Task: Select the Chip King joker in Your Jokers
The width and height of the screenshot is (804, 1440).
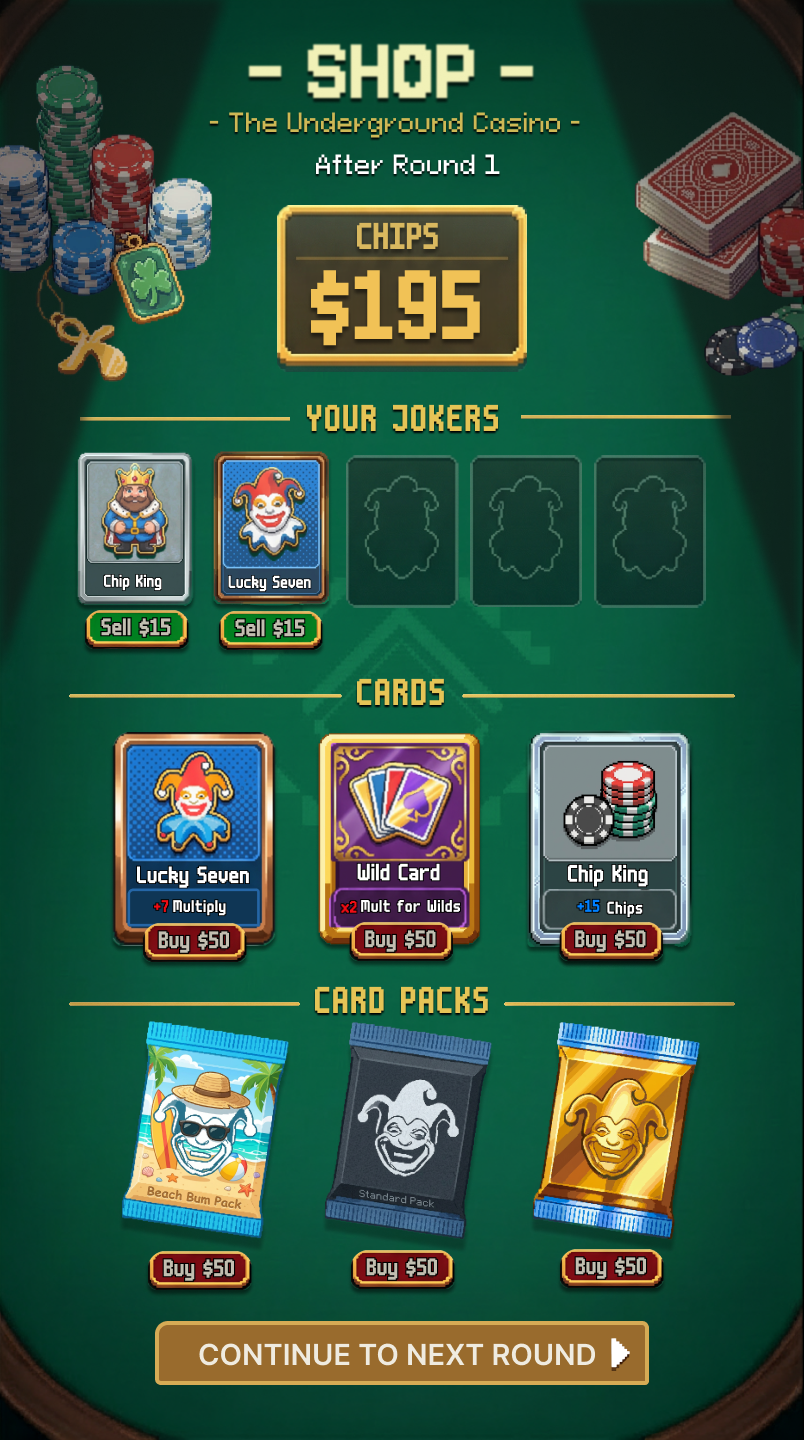Action: [x=135, y=528]
